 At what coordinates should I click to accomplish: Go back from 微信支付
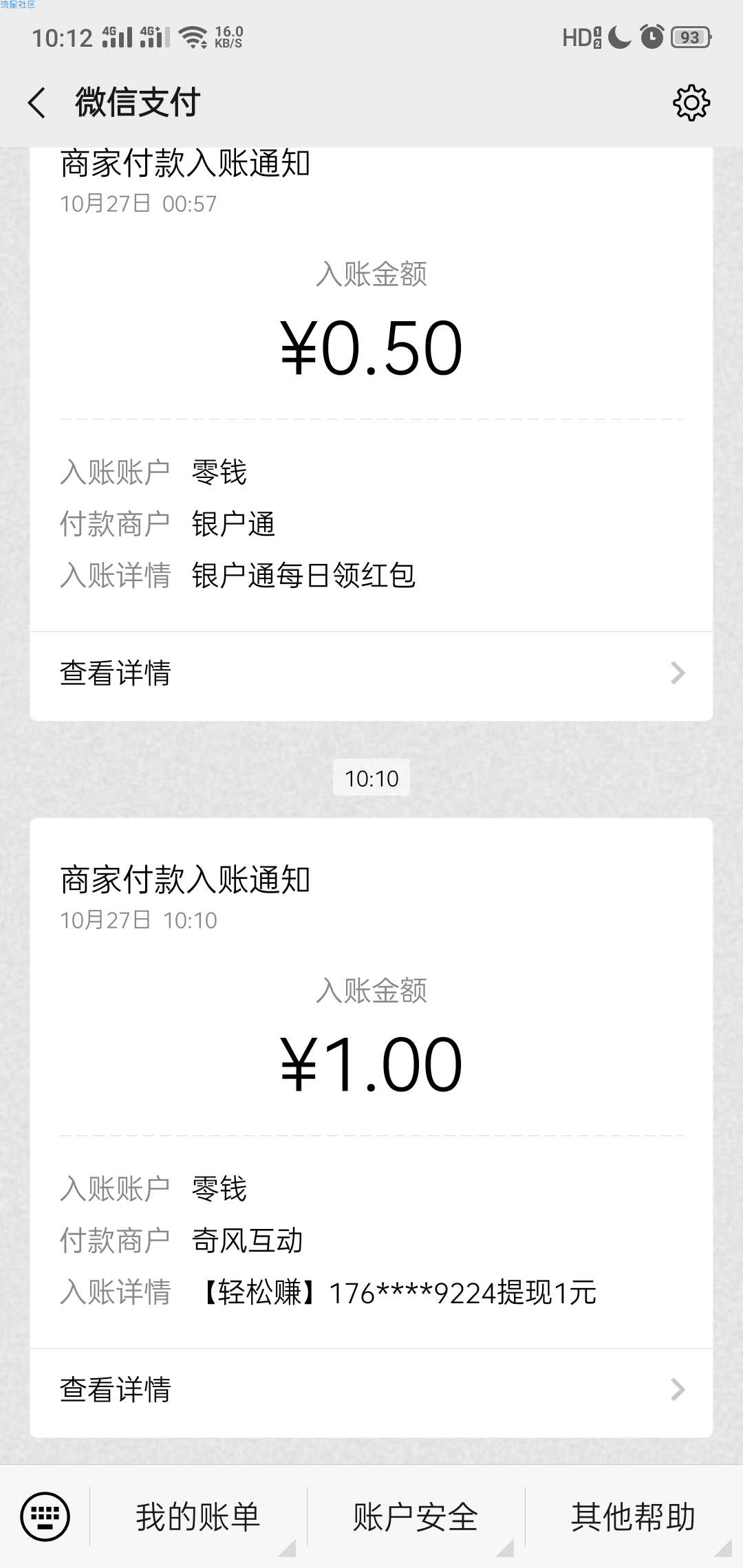37,103
